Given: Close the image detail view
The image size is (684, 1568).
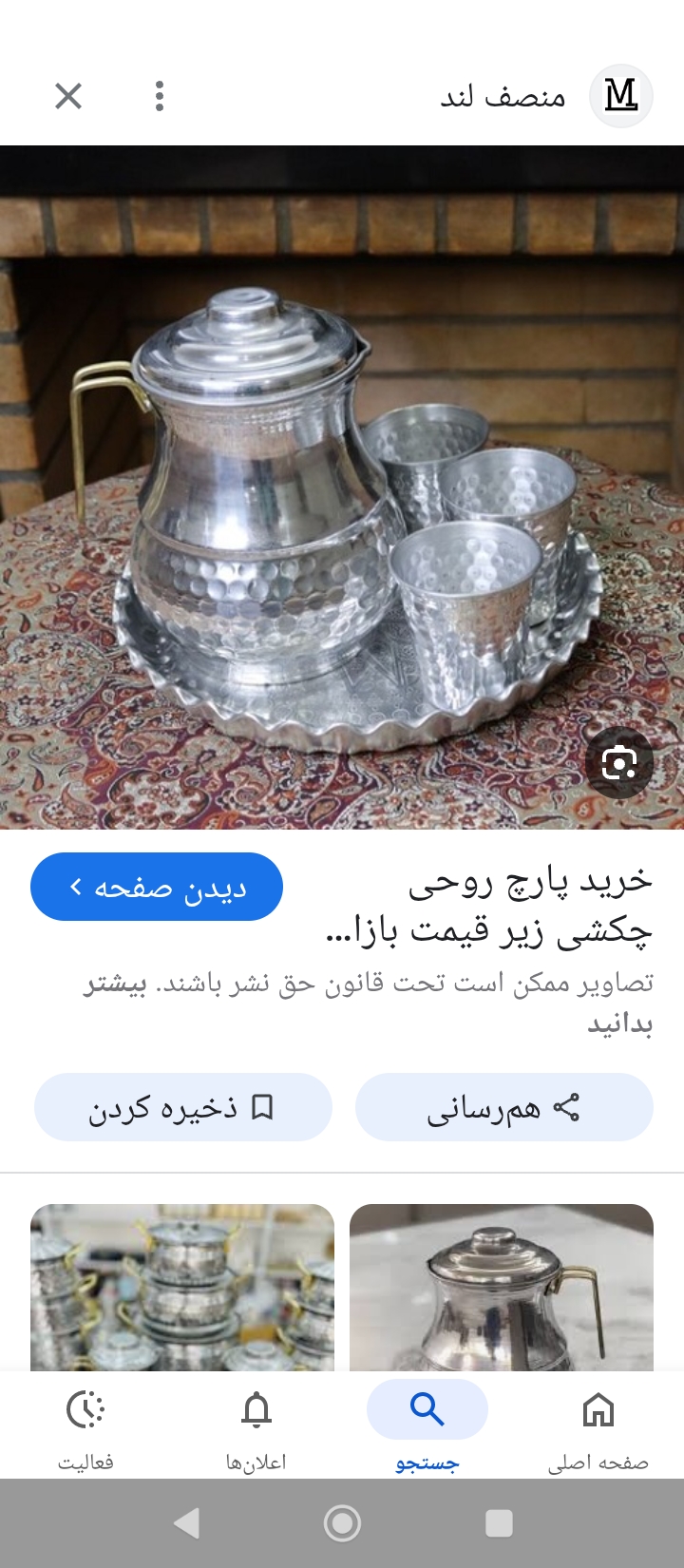Looking at the screenshot, I should click(68, 96).
